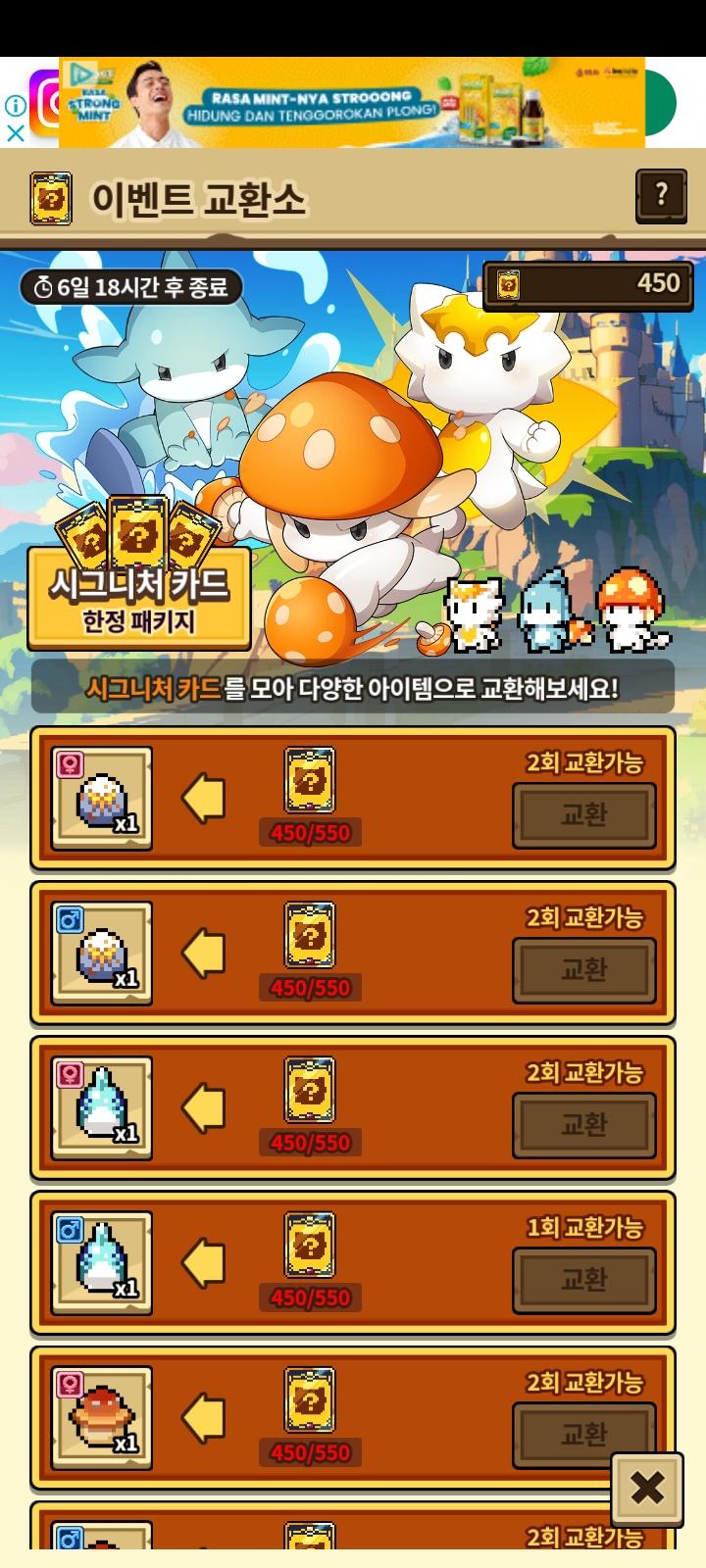Tap 교환 for the male white egg
Image resolution: width=706 pixels, height=1568 pixels.
click(584, 969)
